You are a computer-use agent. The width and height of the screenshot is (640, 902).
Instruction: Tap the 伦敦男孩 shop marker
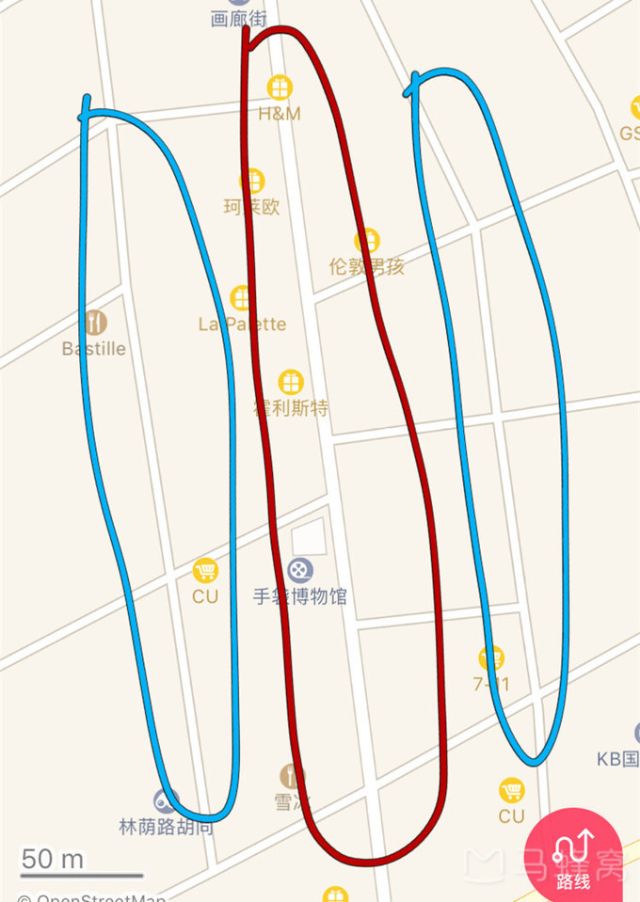(367, 241)
